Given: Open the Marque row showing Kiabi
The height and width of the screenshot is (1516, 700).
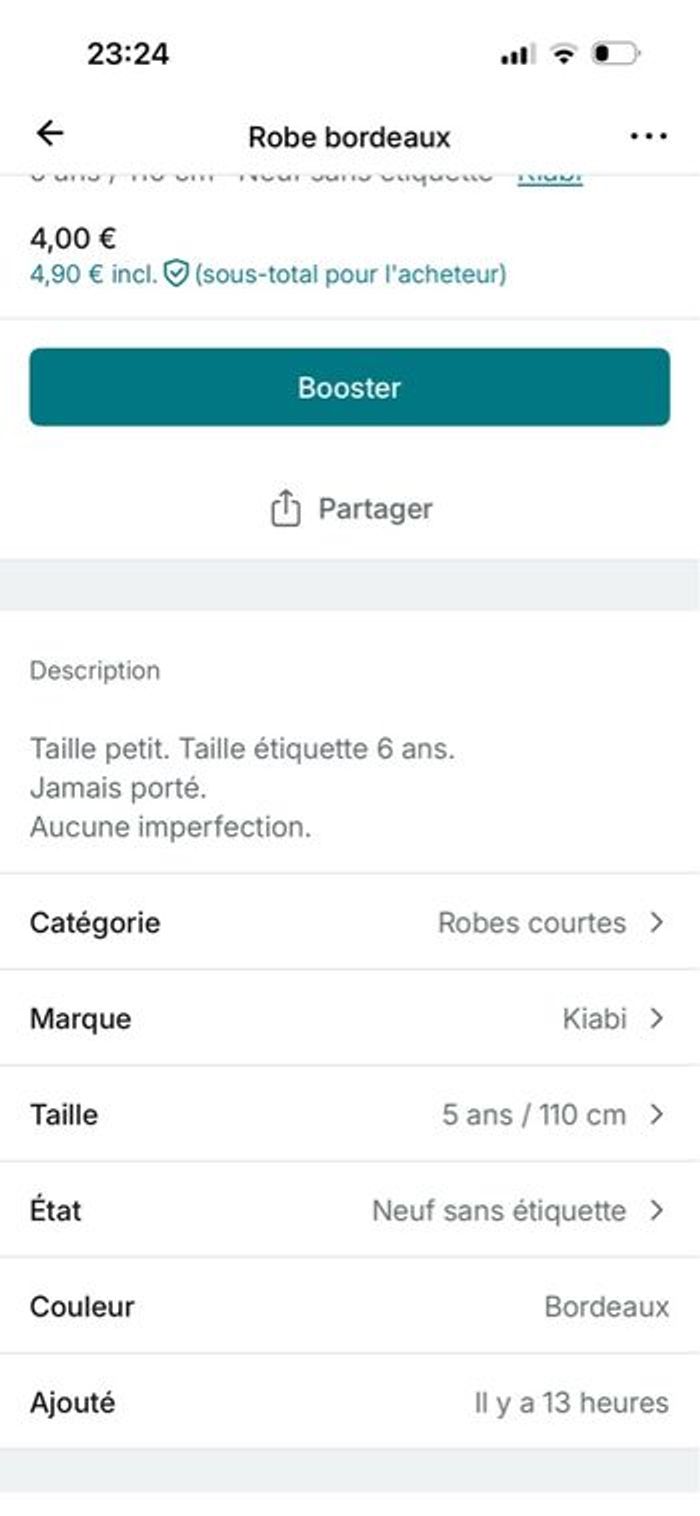Looking at the screenshot, I should coord(349,1018).
